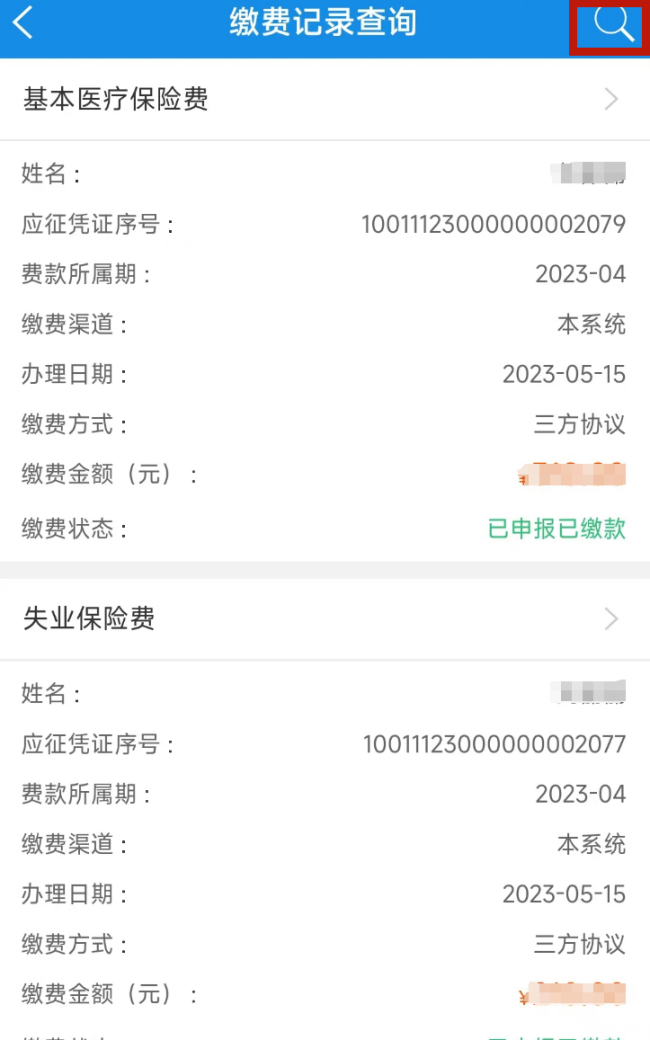Open the 基本医疗保险费 record row
Viewport: 650px width, 1040px height.
click(325, 99)
